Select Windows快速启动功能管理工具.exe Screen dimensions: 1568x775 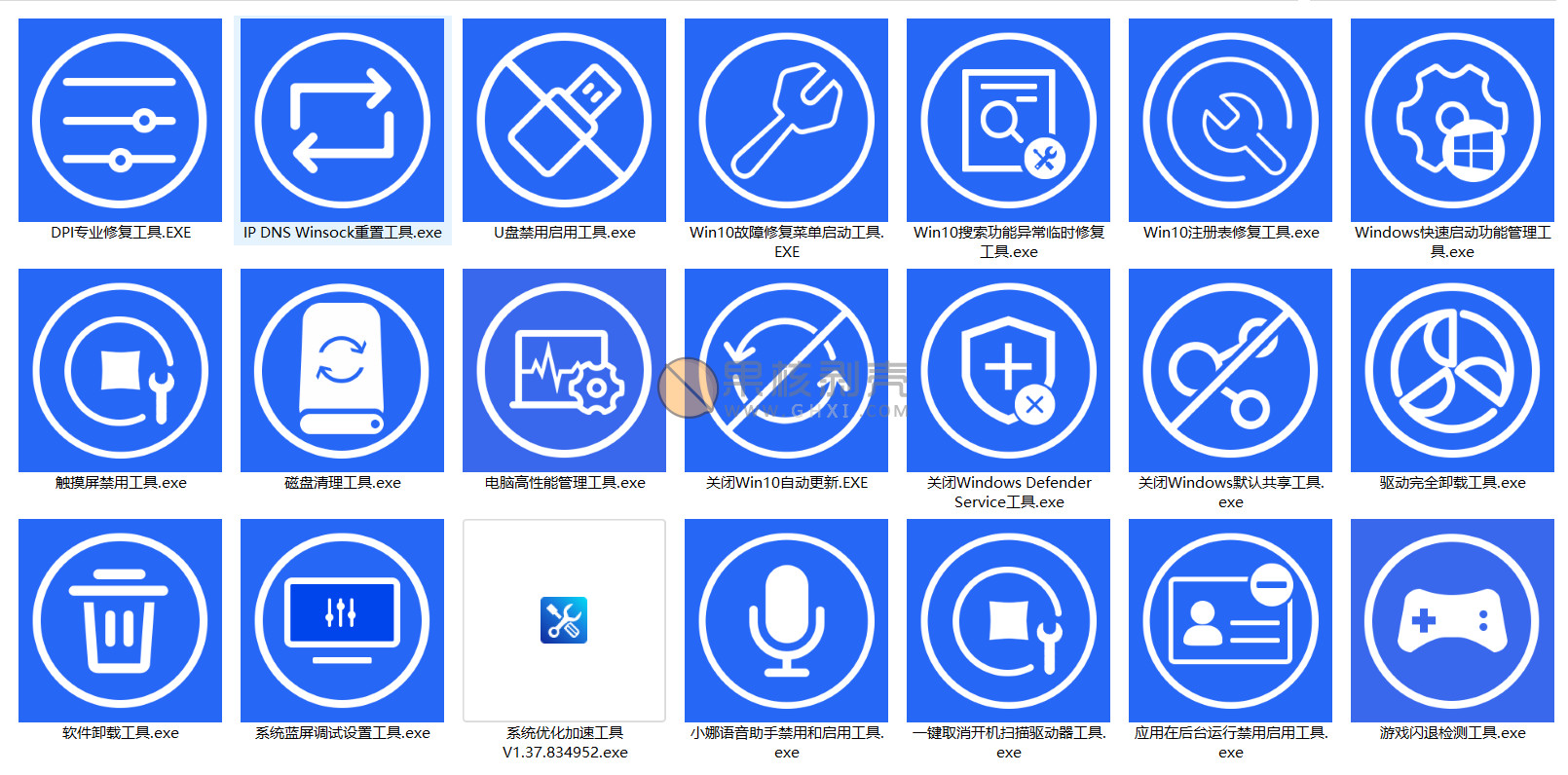[1452, 121]
